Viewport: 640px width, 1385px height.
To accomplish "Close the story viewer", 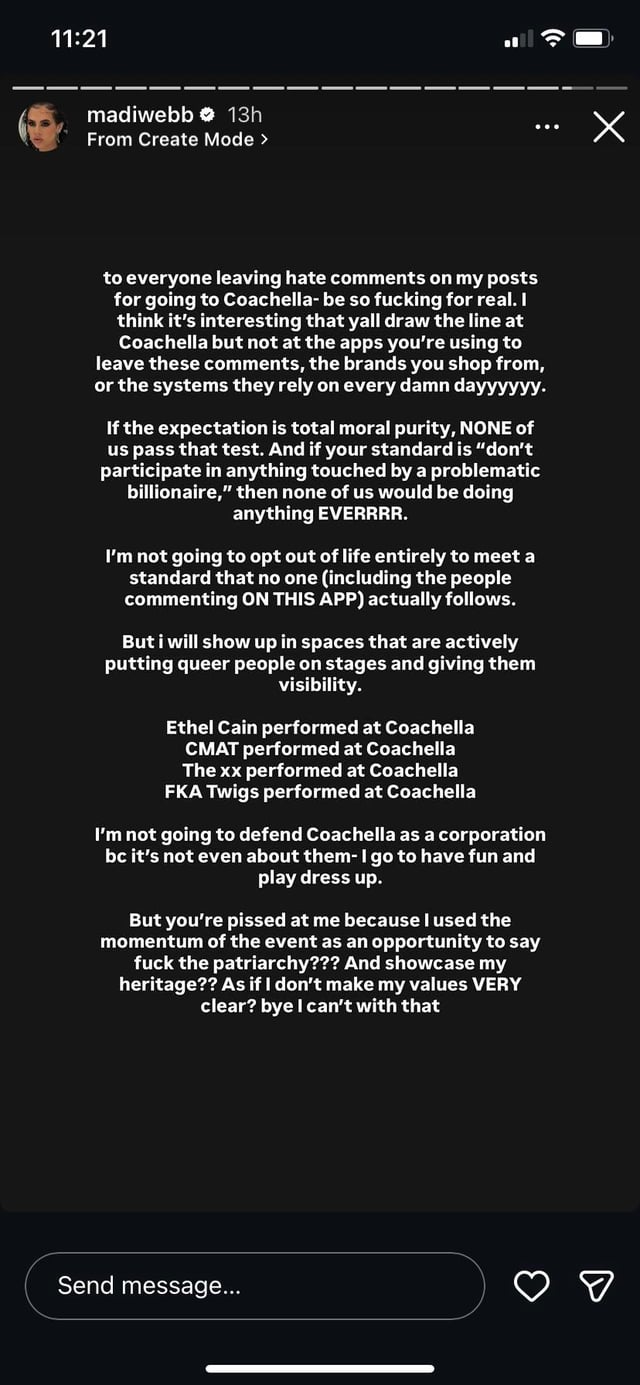I will click(x=608, y=127).
